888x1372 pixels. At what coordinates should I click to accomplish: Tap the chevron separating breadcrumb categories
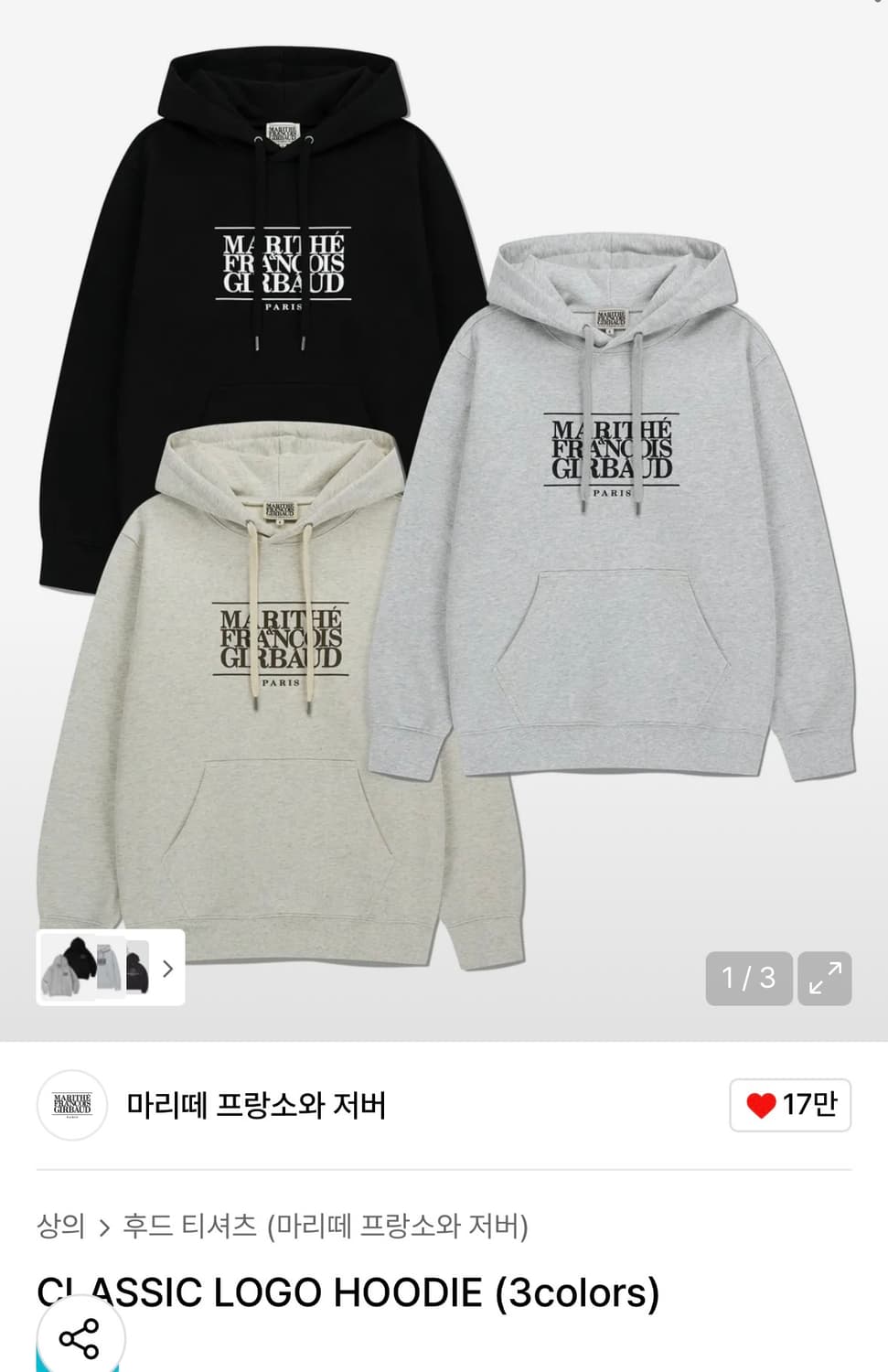(x=106, y=1227)
